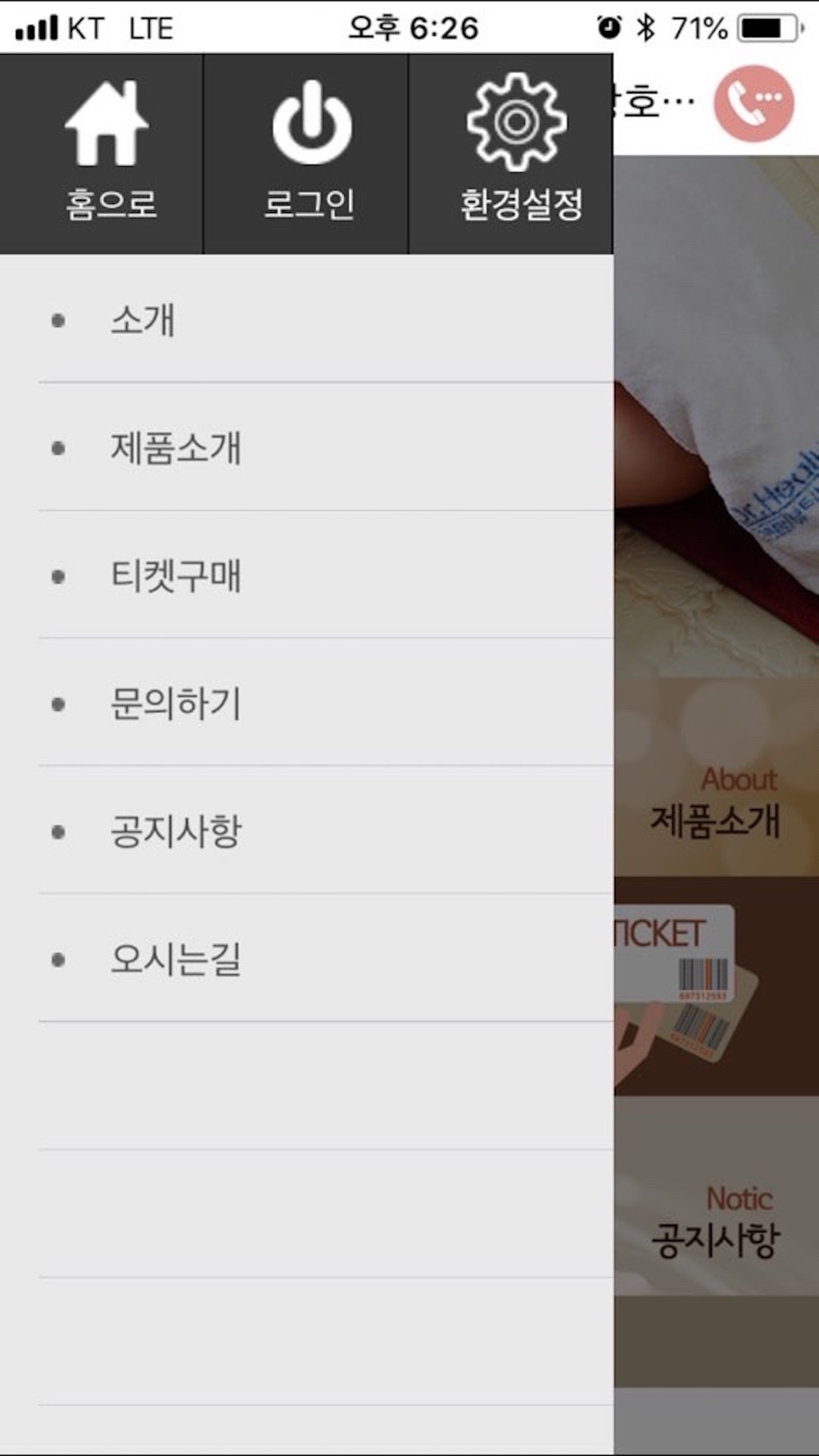View 오시는길 directions

click(x=176, y=959)
